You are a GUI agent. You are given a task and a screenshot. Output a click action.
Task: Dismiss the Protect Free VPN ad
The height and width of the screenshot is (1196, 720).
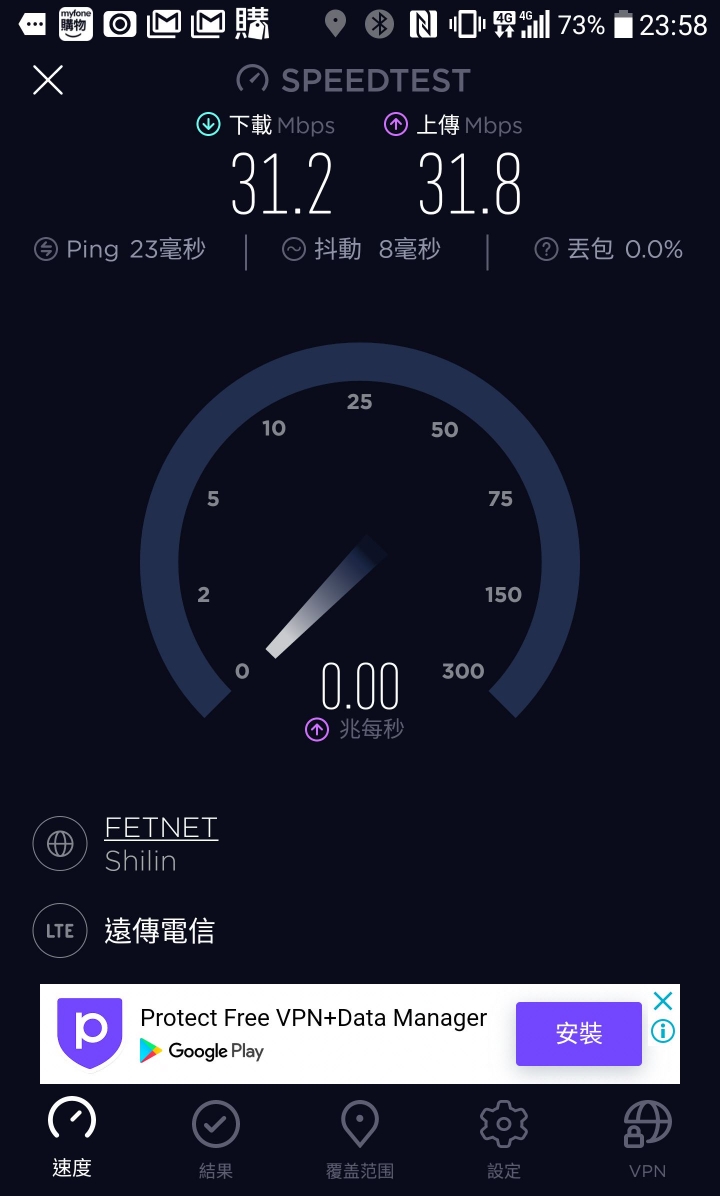coord(662,1001)
